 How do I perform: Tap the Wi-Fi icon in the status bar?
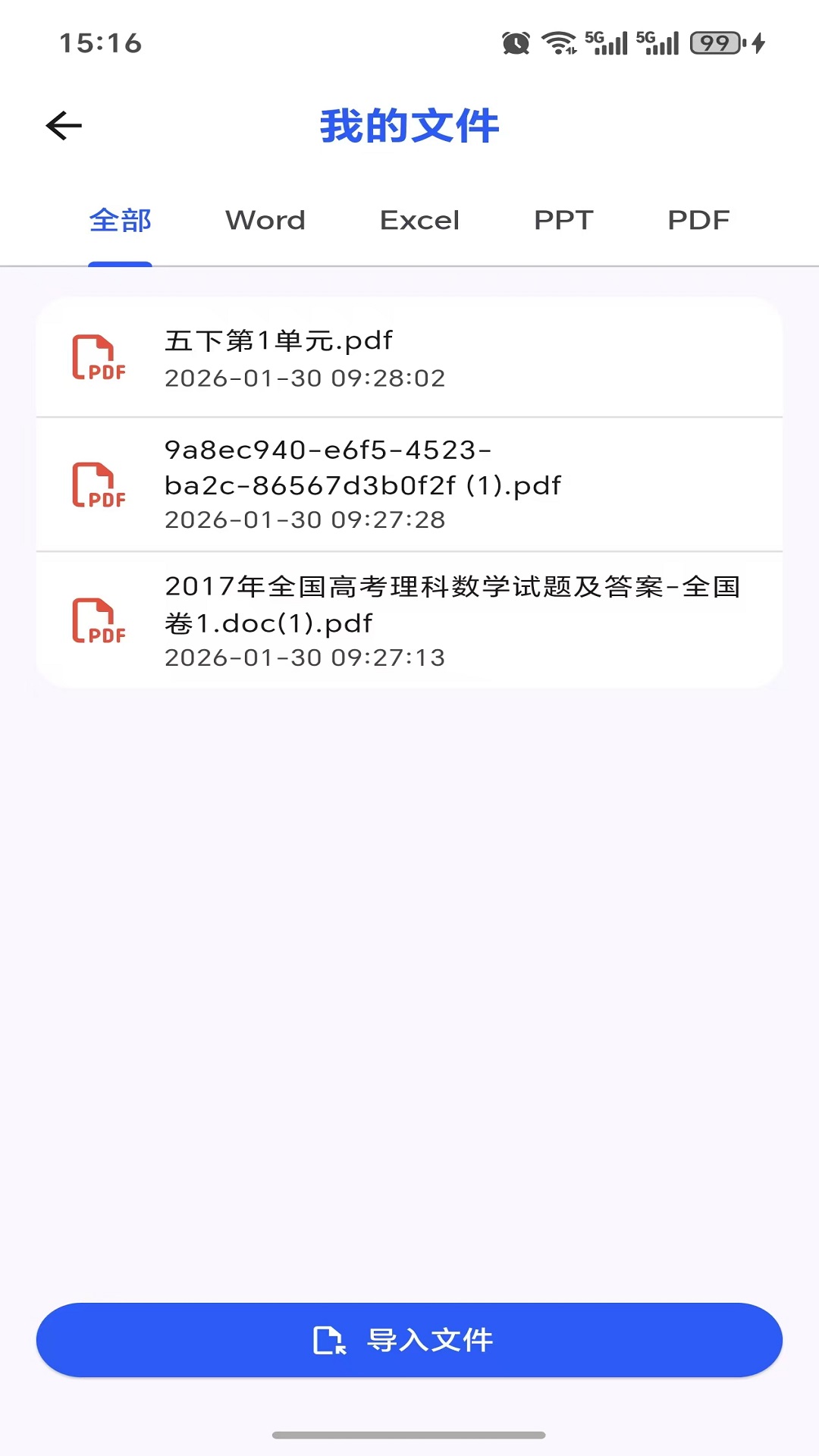coord(559,43)
